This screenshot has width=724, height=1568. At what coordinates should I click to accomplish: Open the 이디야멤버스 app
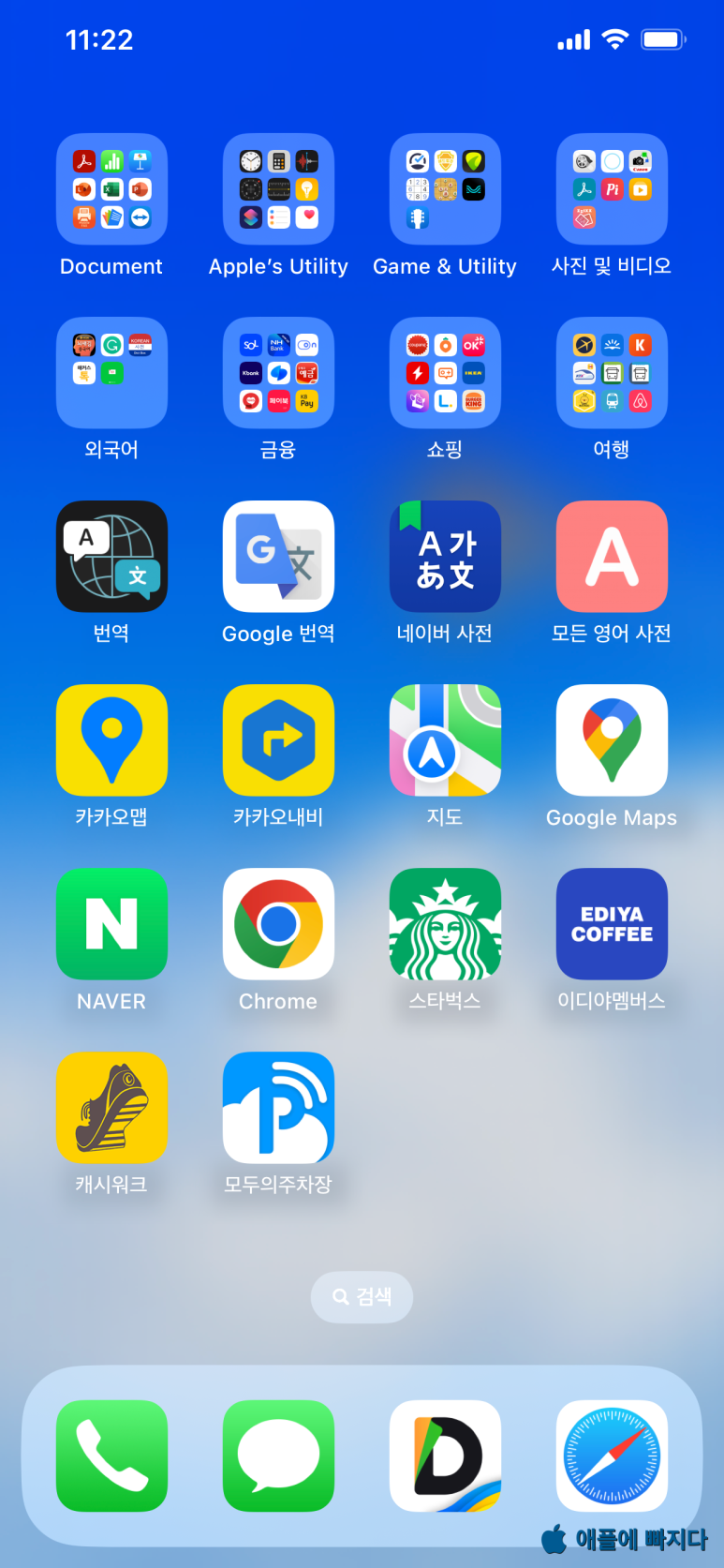612,924
